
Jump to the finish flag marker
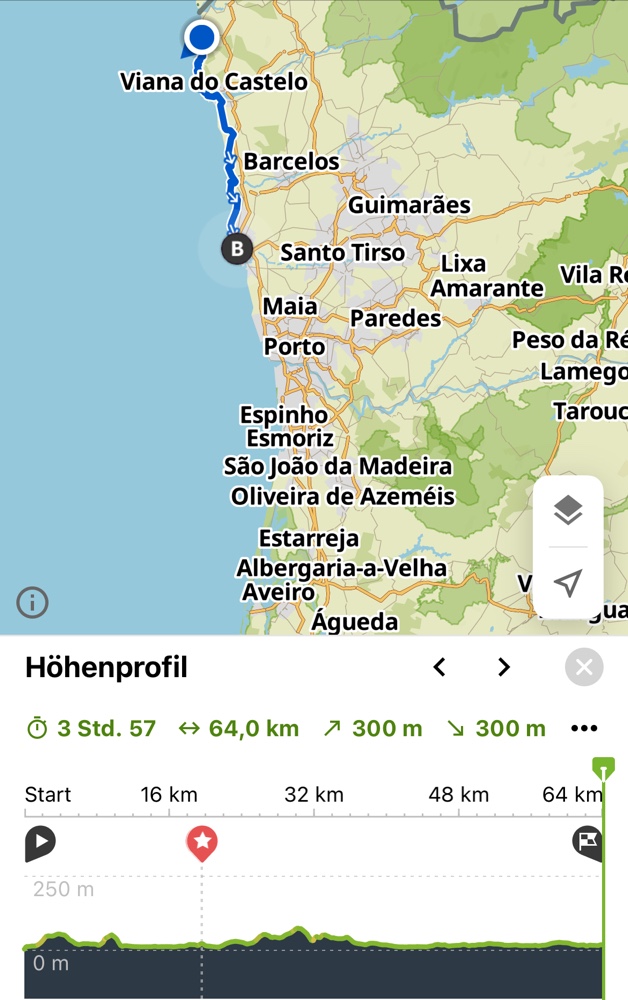pos(588,842)
